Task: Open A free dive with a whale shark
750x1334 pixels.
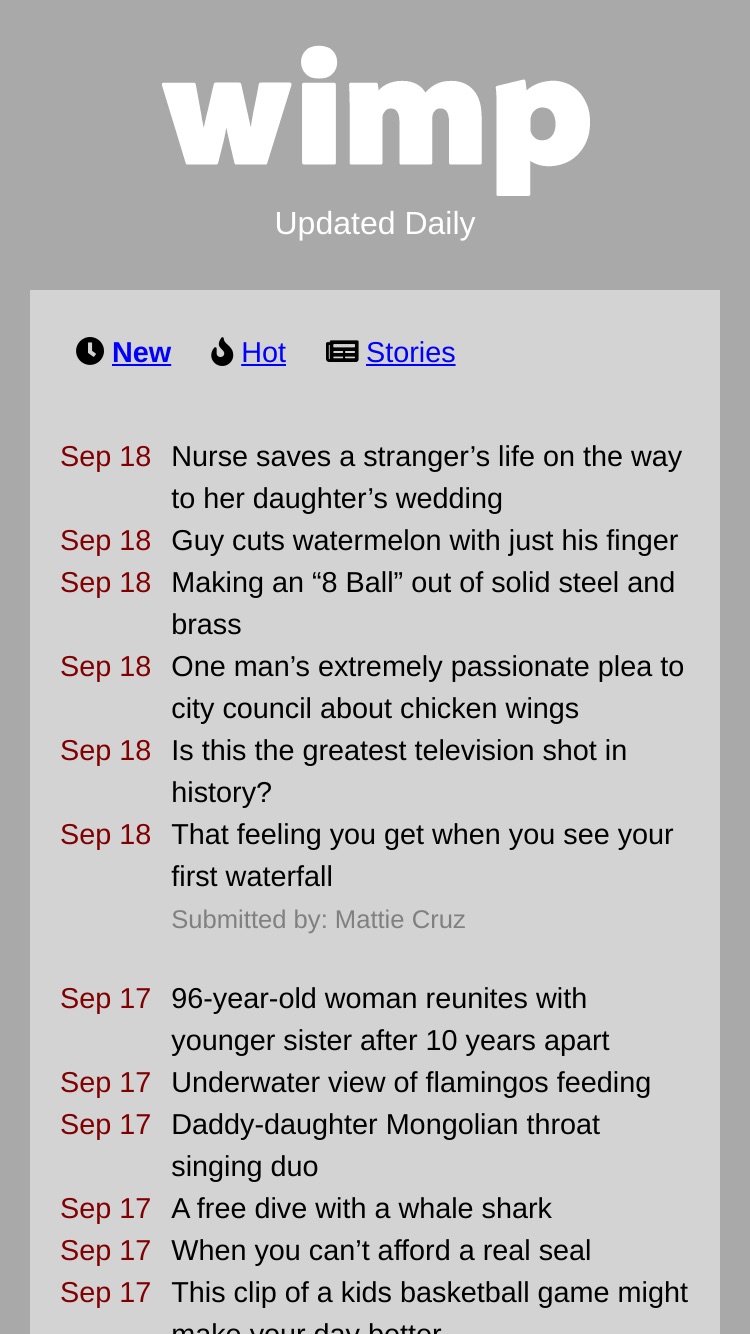Action: pyautogui.click(x=361, y=1208)
